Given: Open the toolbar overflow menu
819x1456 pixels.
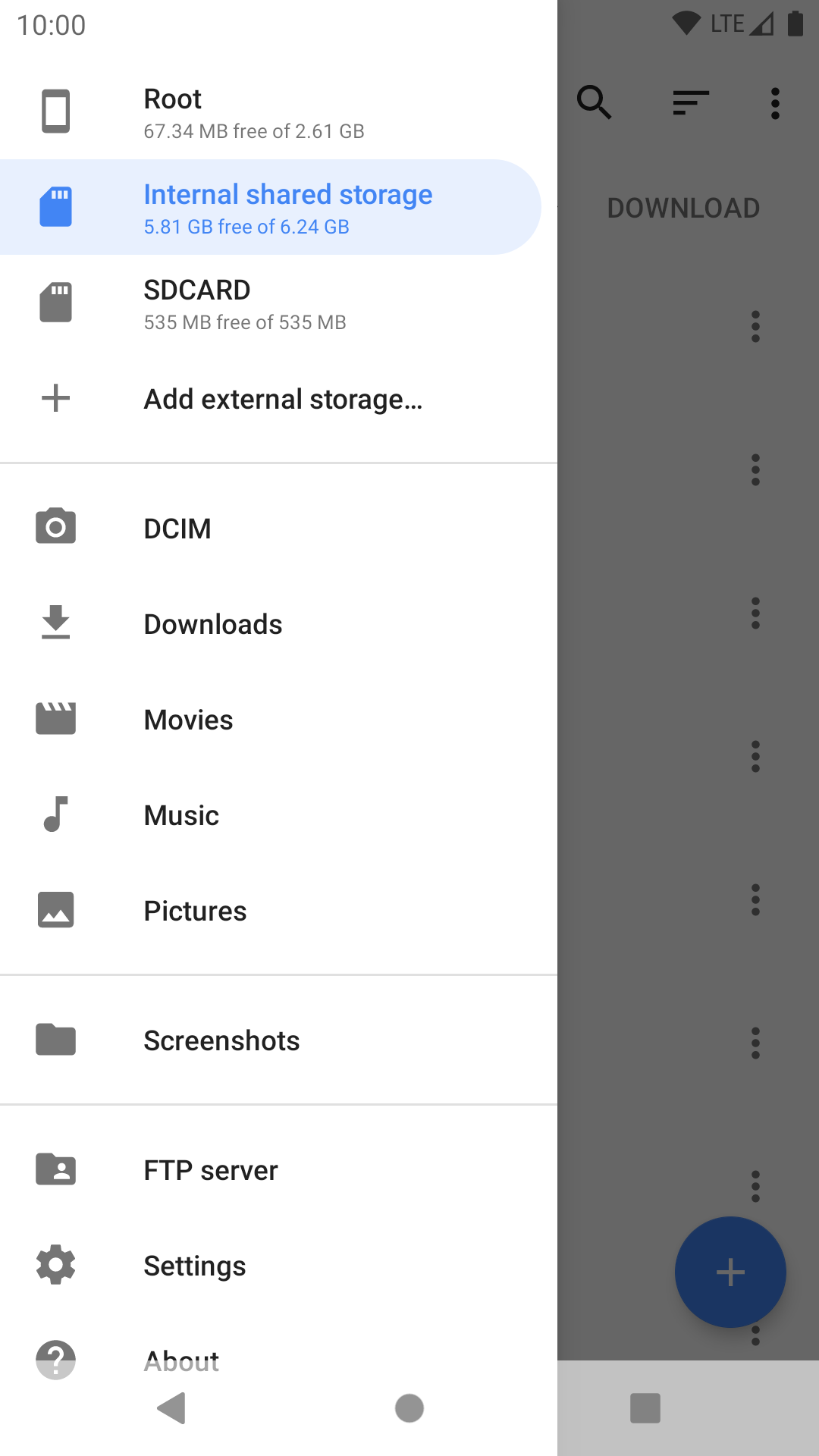Looking at the screenshot, I should click(x=775, y=103).
